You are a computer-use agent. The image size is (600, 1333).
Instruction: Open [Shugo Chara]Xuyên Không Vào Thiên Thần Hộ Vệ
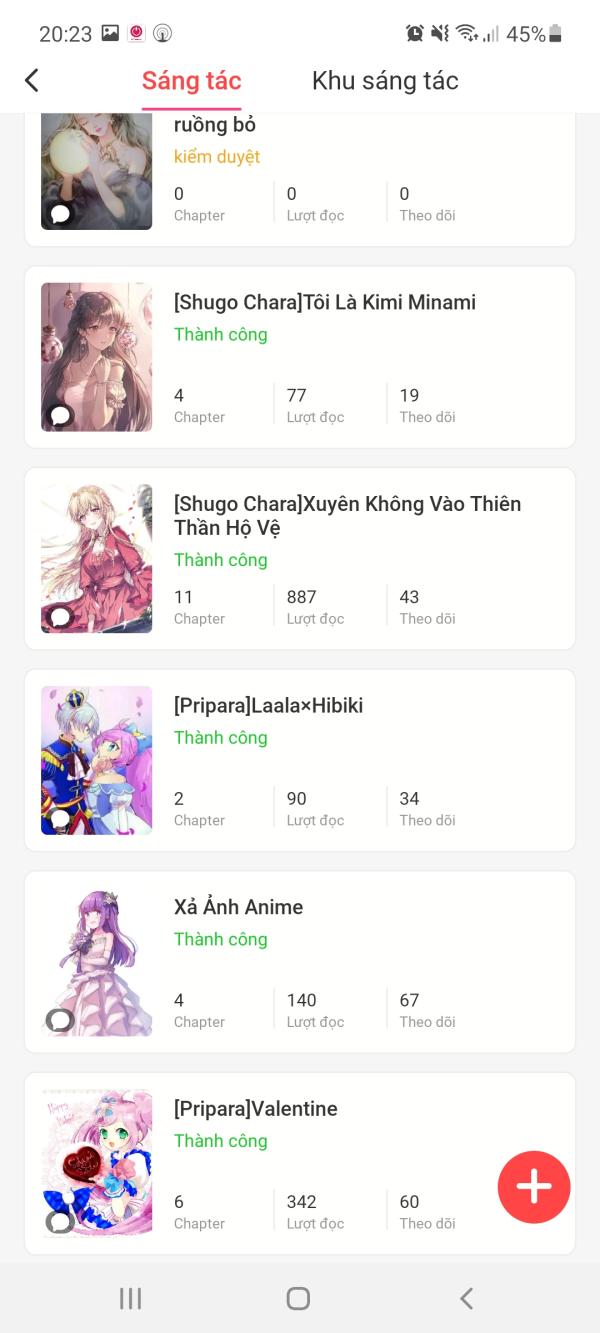347,515
